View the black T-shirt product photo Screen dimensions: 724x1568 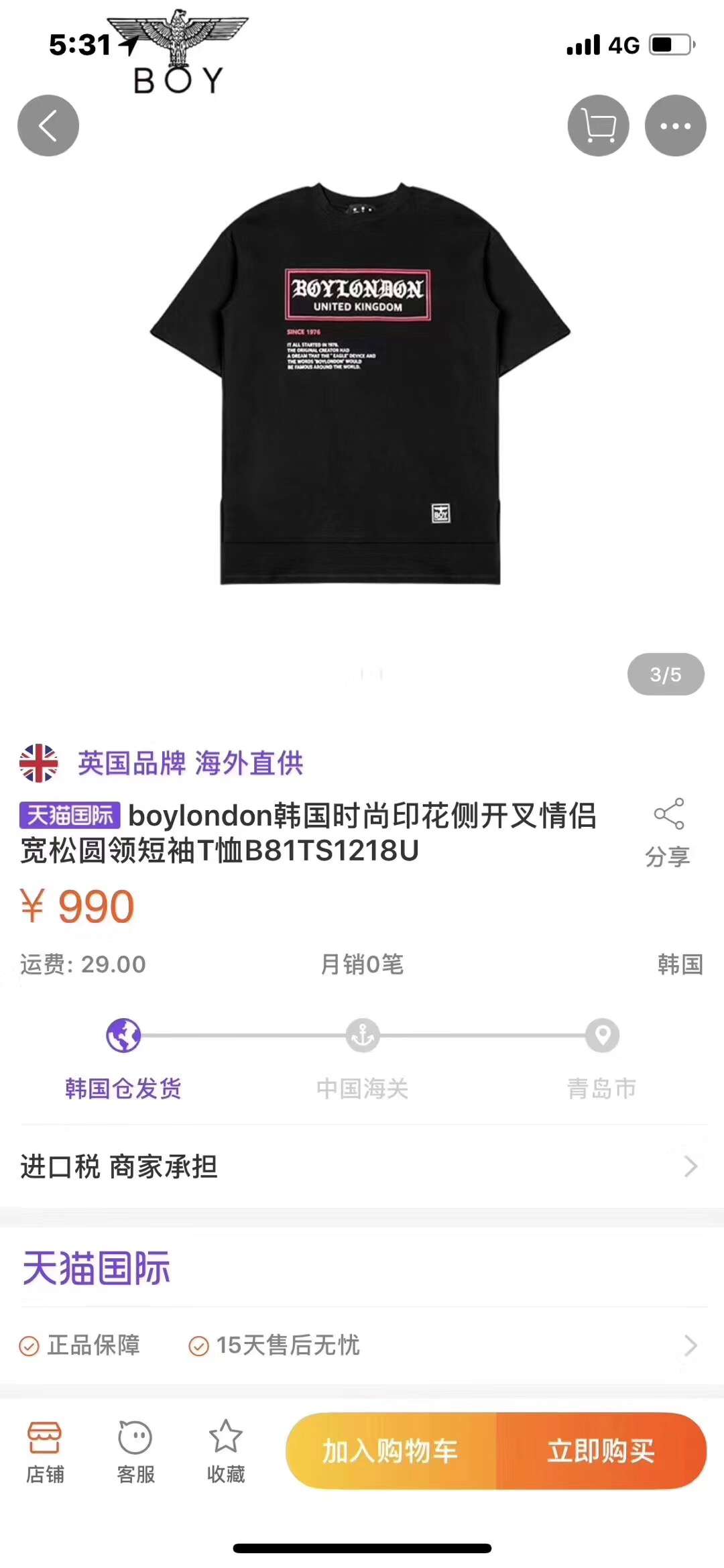click(361, 382)
